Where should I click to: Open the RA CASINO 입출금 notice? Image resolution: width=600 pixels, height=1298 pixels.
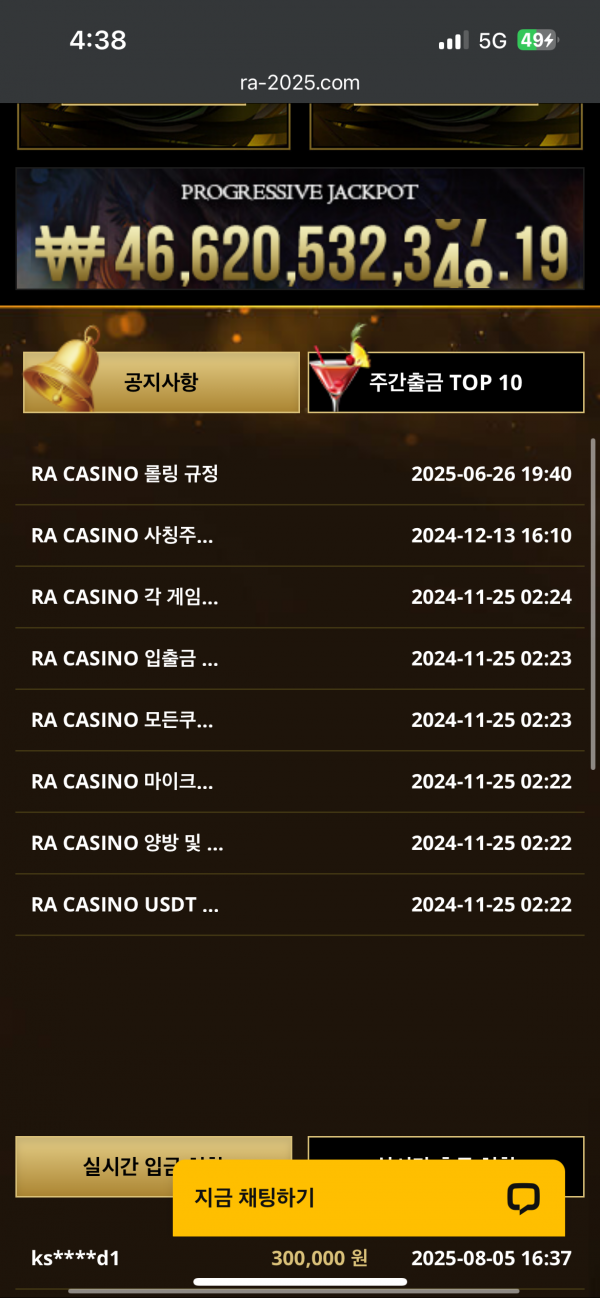point(125,659)
